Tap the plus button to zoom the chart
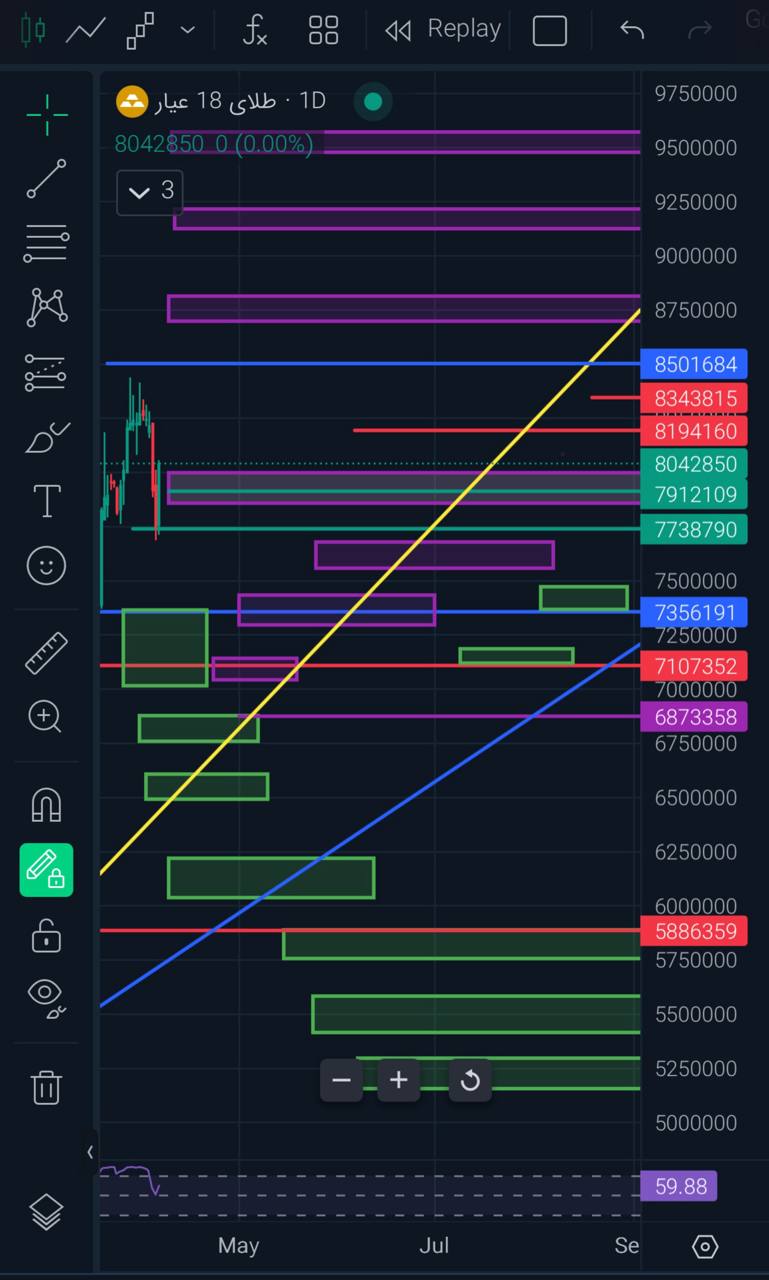This screenshot has width=769, height=1280. pyautogui.click(x=399, y=1080)
